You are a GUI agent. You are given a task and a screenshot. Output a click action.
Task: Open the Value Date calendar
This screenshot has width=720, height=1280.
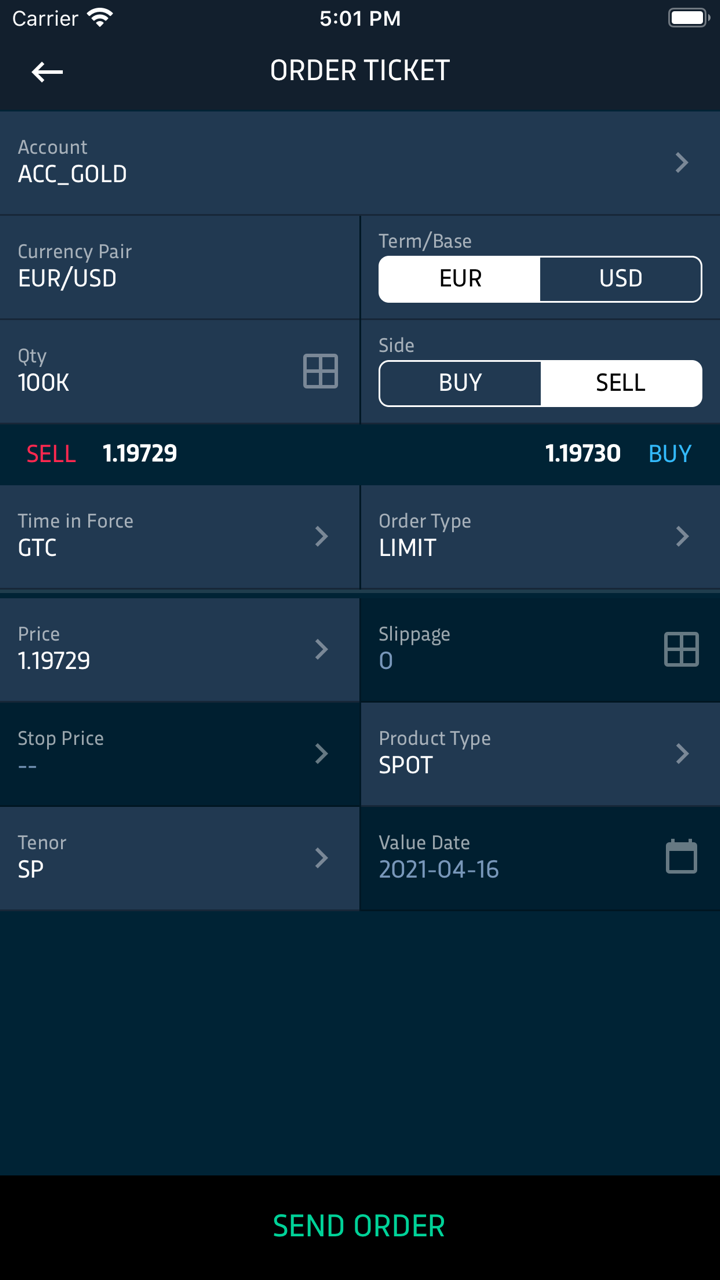tap(680, 857)
